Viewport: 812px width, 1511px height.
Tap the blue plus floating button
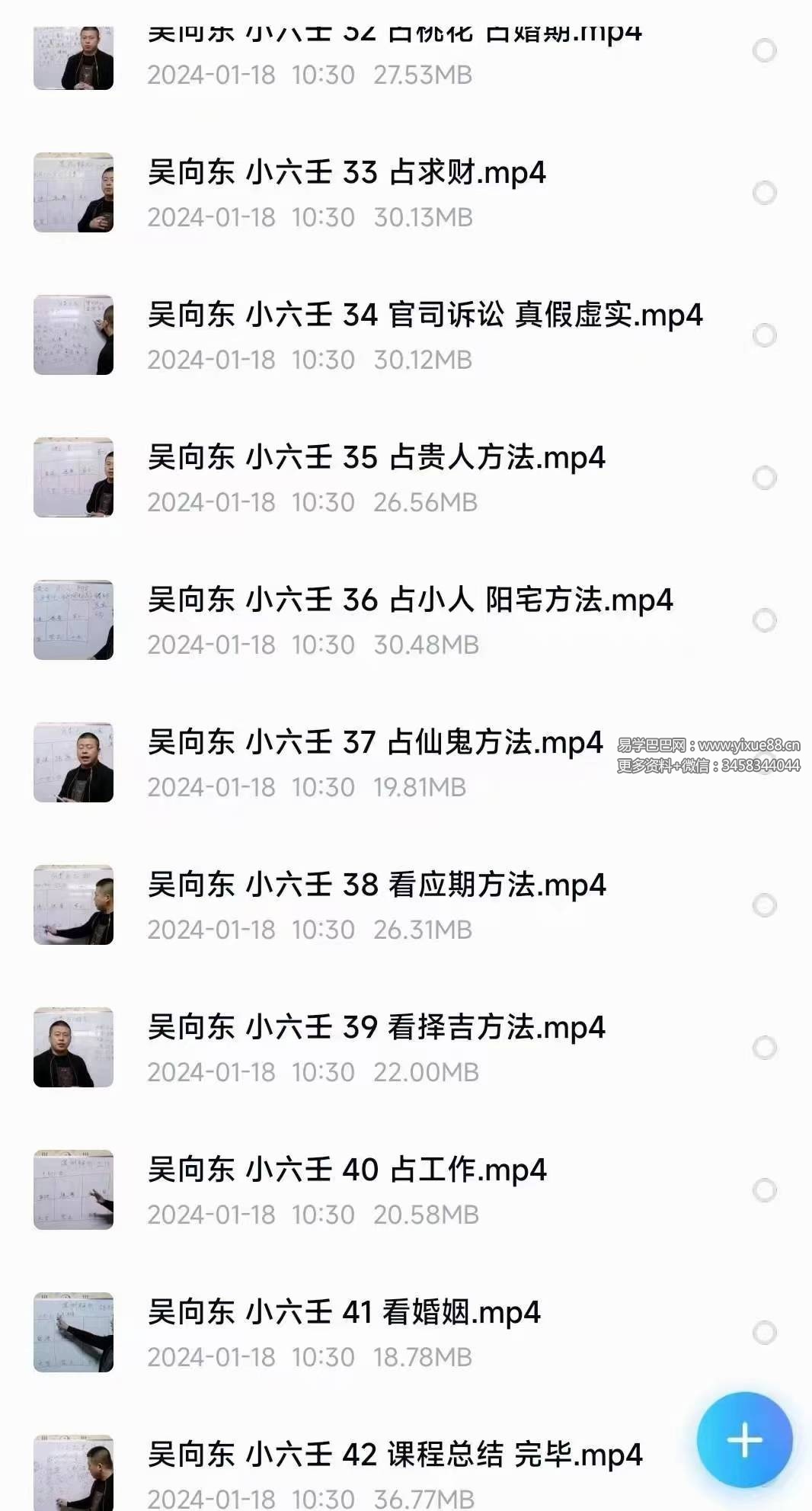pyautogui.click(x=744, y=1439)
